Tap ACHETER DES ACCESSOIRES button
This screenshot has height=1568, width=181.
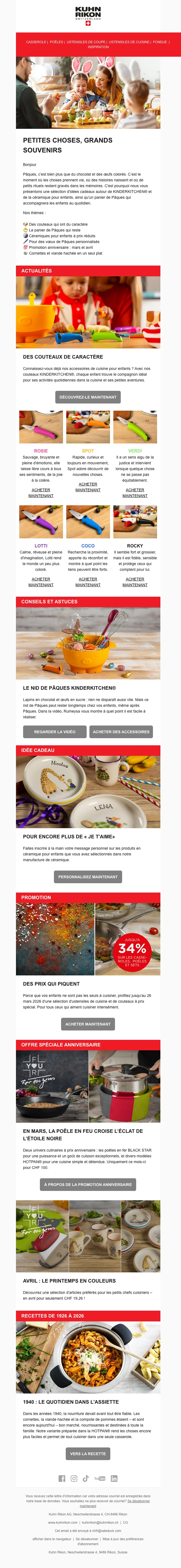121,732
